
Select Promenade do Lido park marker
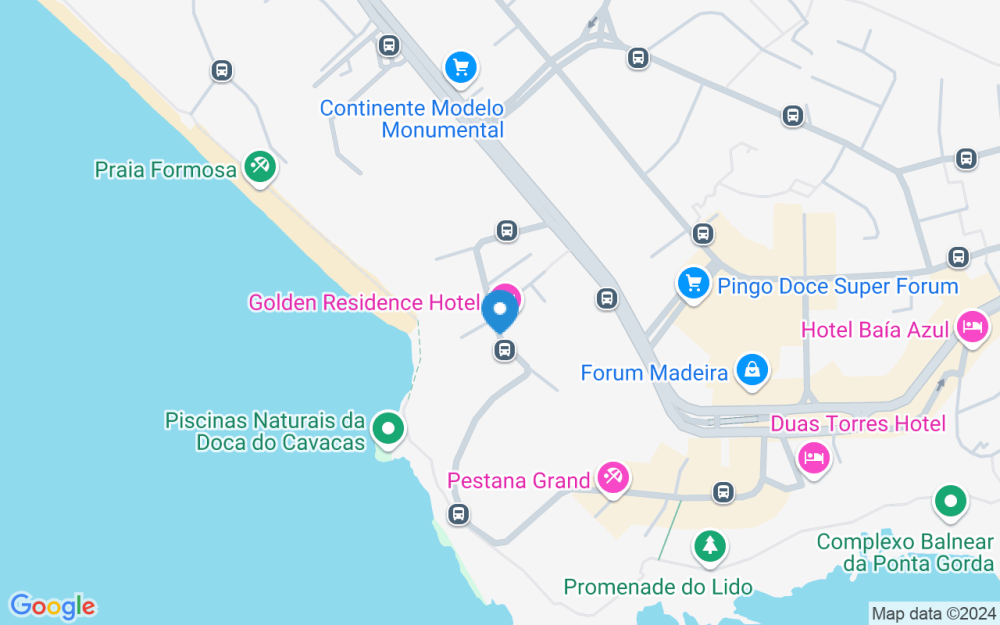[710, 546]
